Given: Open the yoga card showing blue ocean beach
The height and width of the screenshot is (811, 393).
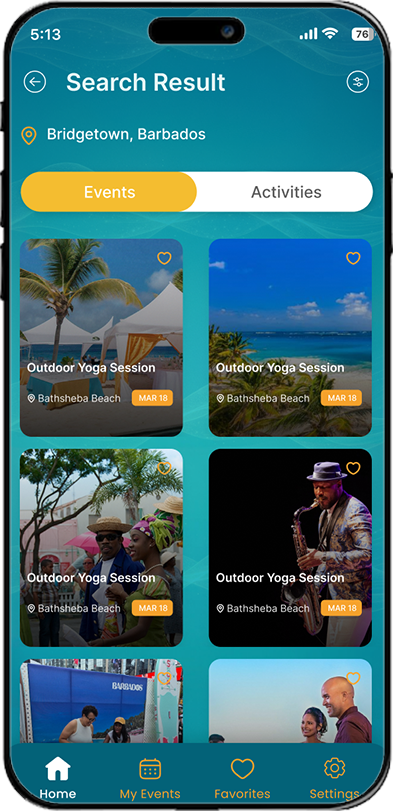Looking at the screenshot, I should point(290,337).
